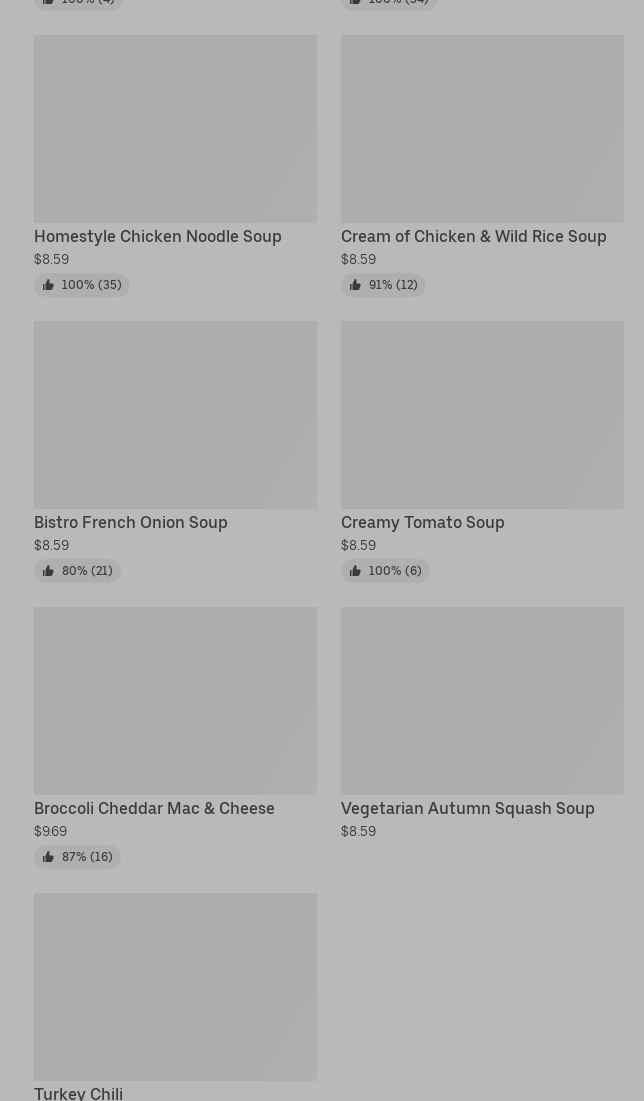Image resolution: width=644 pixels, height=1101 pixels.
Task: View Bistro French Onion Soup details
Action: [175, 415]
